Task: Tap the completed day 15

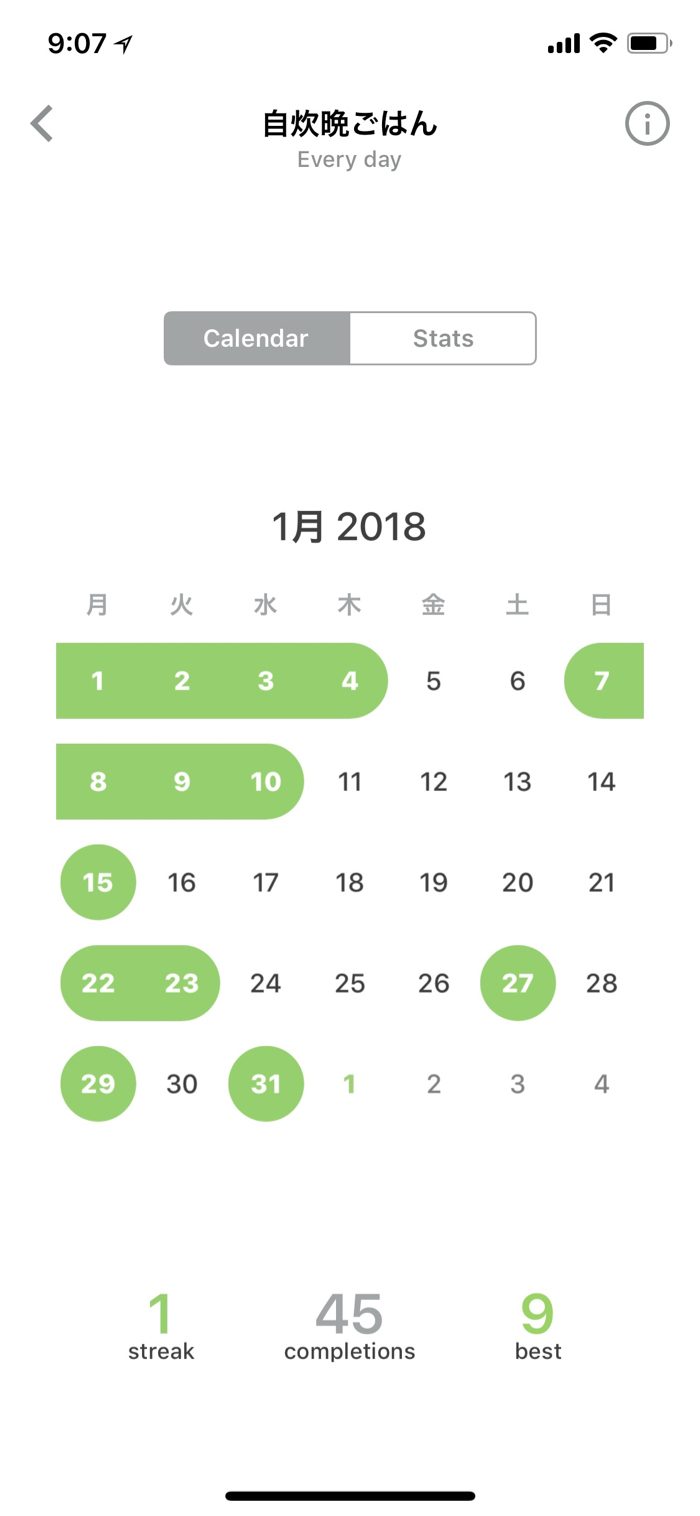Action: point(98,882)
